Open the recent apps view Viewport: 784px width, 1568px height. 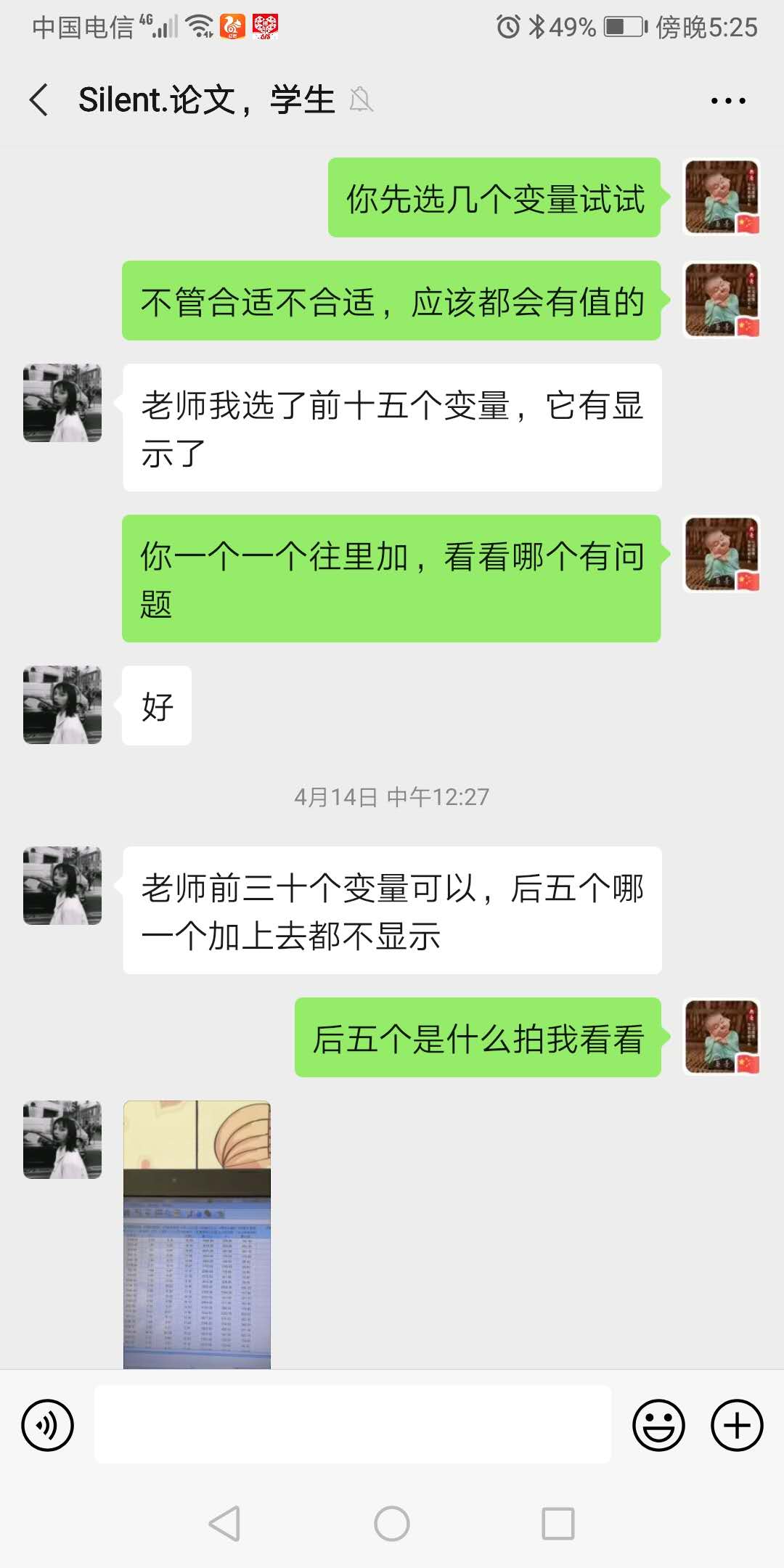(x=558, y=1523)
